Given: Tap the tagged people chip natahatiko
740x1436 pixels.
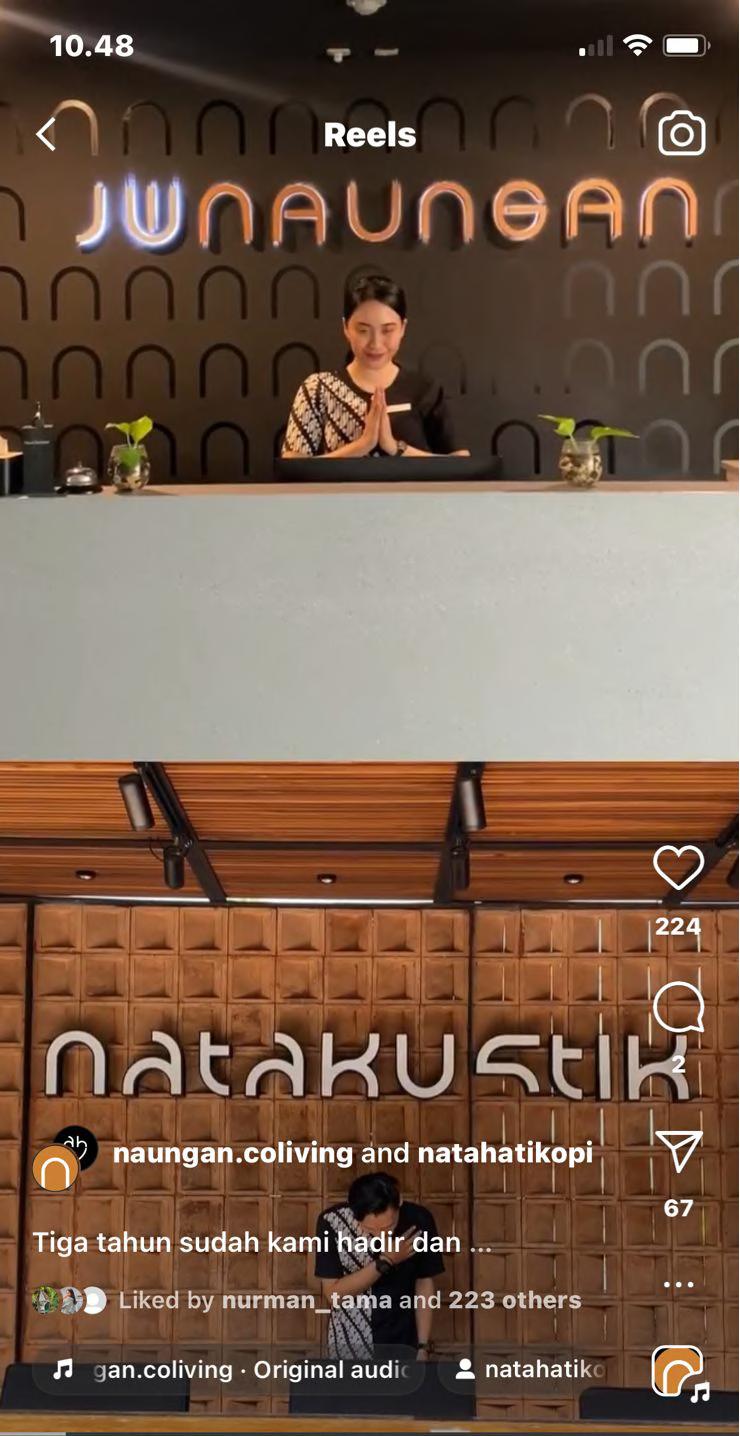Looking at the screenshot, I should (x=530, y=1370).
